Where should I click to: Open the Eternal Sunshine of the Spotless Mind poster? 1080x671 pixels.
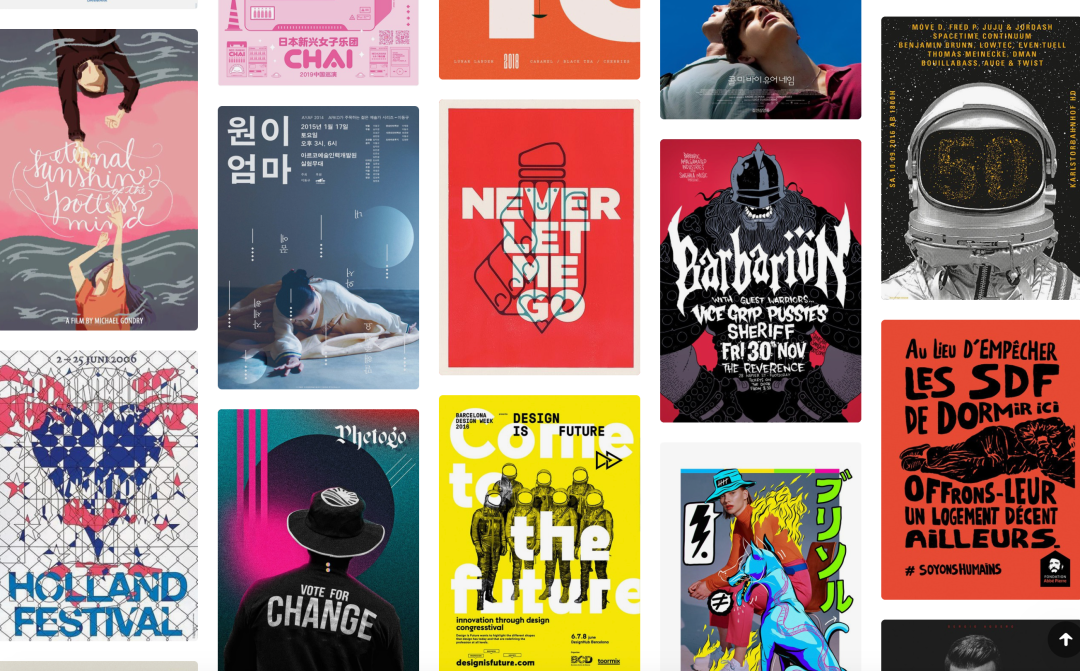[x=98, y=180]
